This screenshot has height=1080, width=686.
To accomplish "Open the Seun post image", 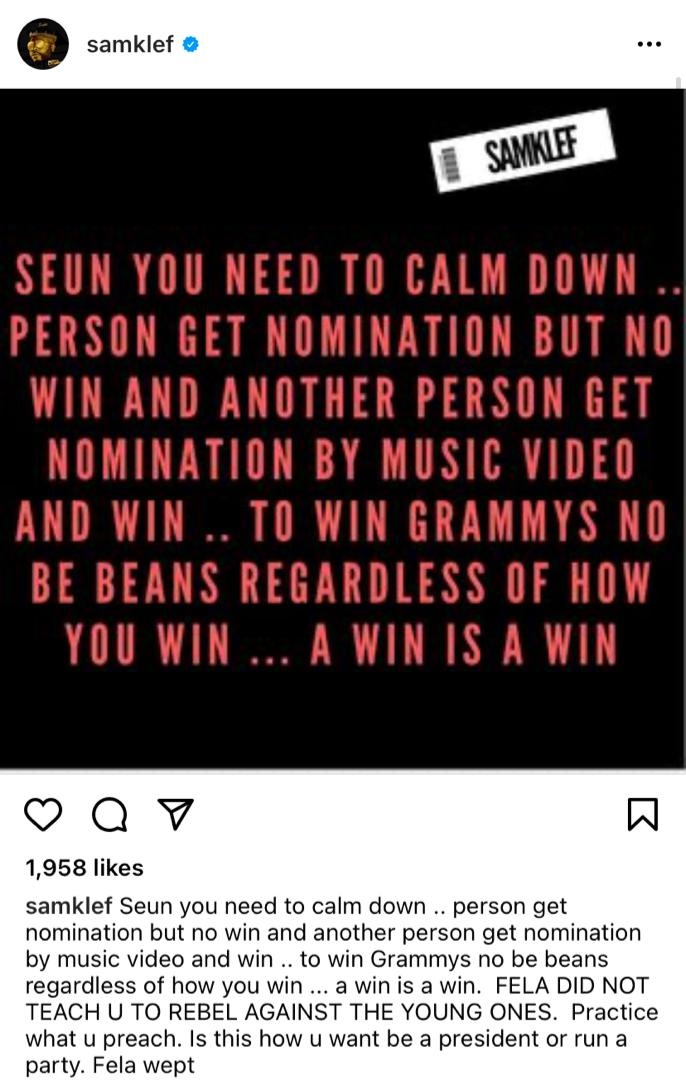I will pos(343,430).
